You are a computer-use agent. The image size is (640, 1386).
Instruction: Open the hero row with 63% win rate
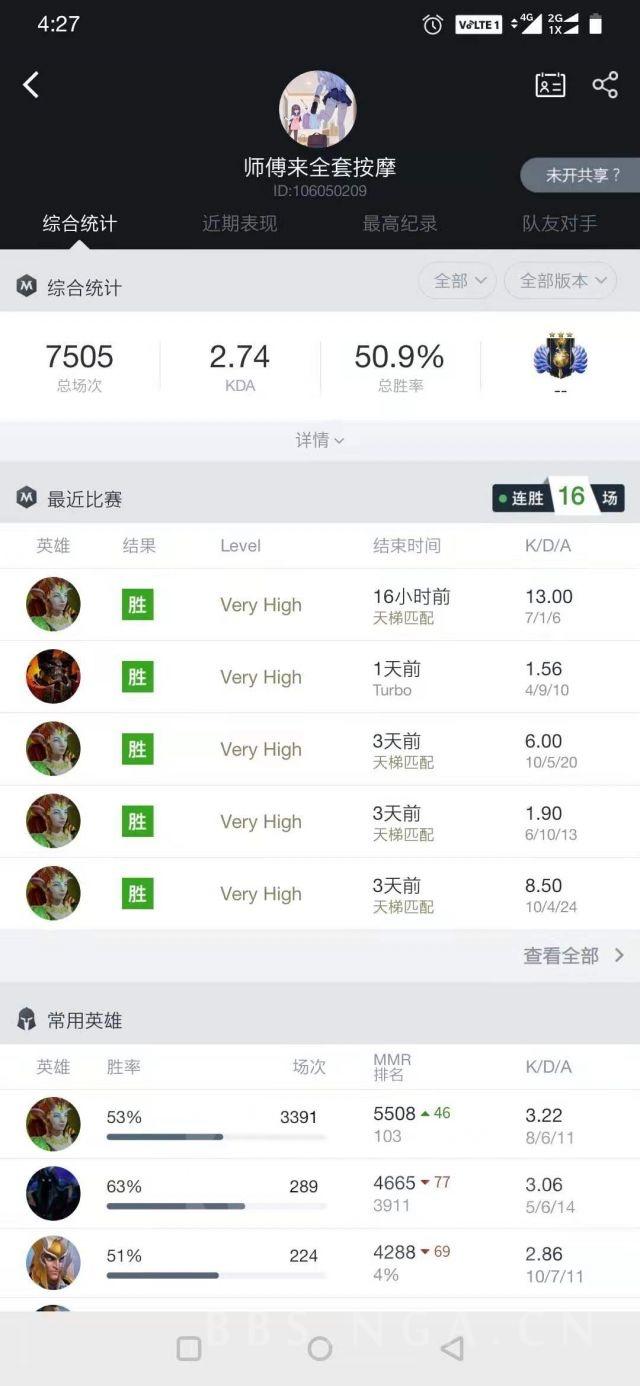coord(320,1194)
